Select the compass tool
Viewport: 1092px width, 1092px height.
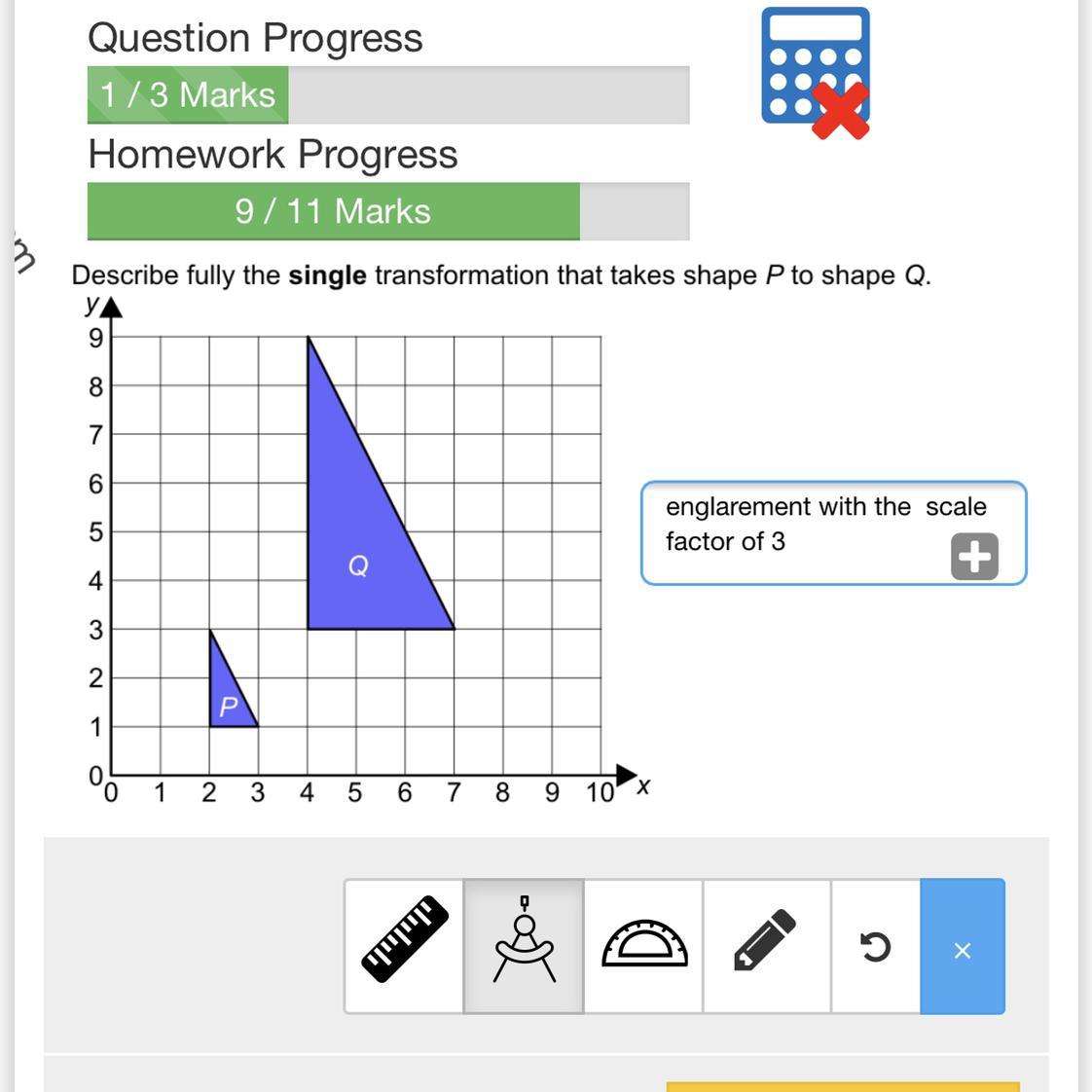(x=524, y=946)
